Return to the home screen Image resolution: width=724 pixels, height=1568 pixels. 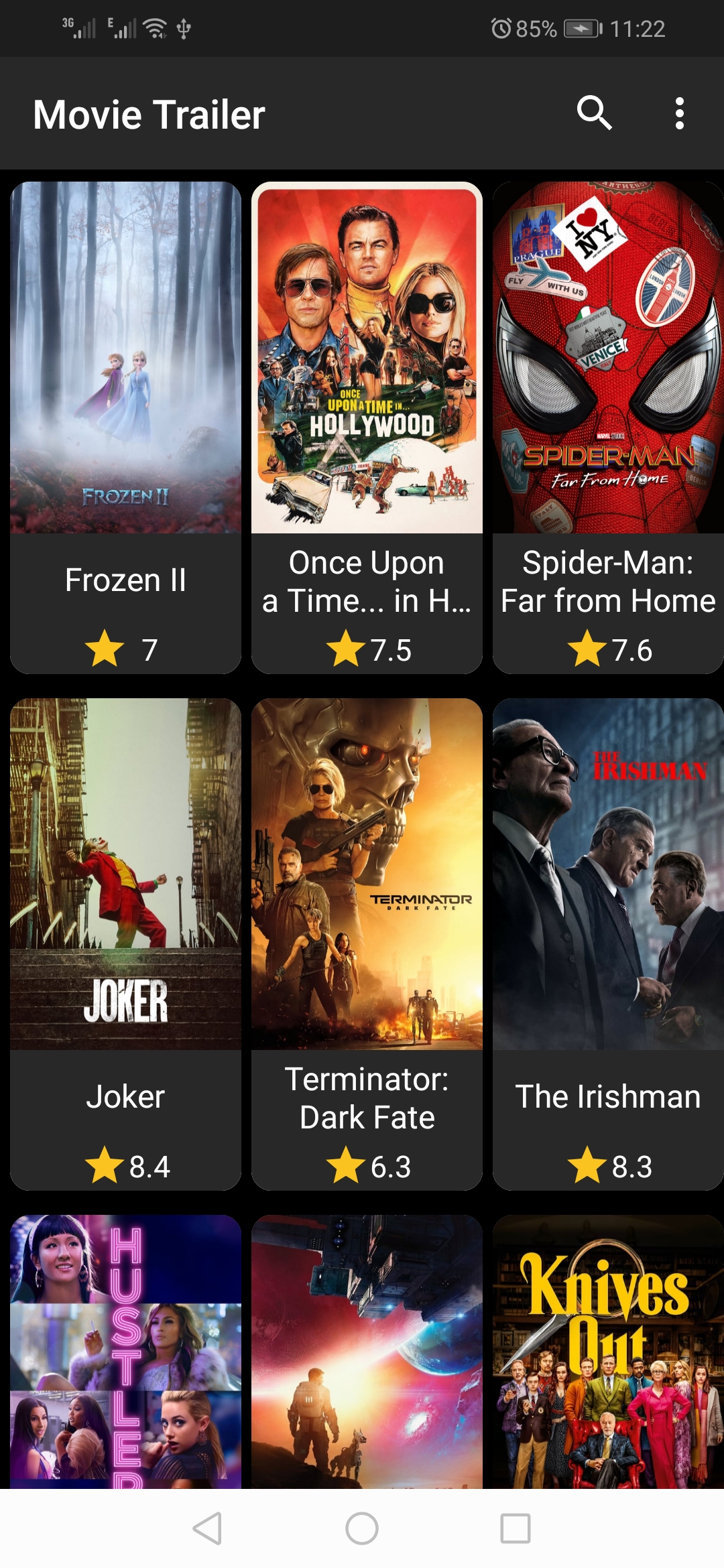coord(362,1528)
